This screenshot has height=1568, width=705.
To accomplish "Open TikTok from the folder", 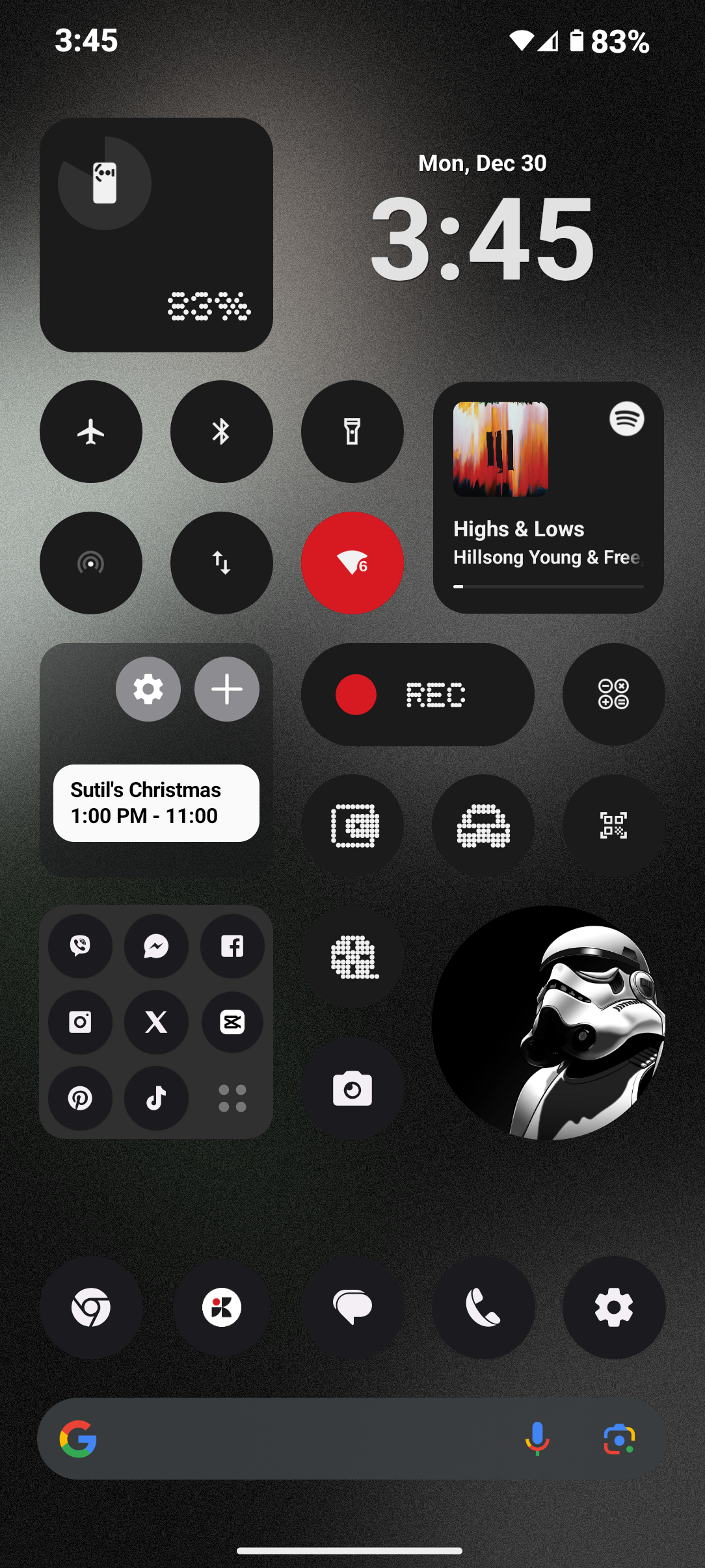I will [156, 1099].
